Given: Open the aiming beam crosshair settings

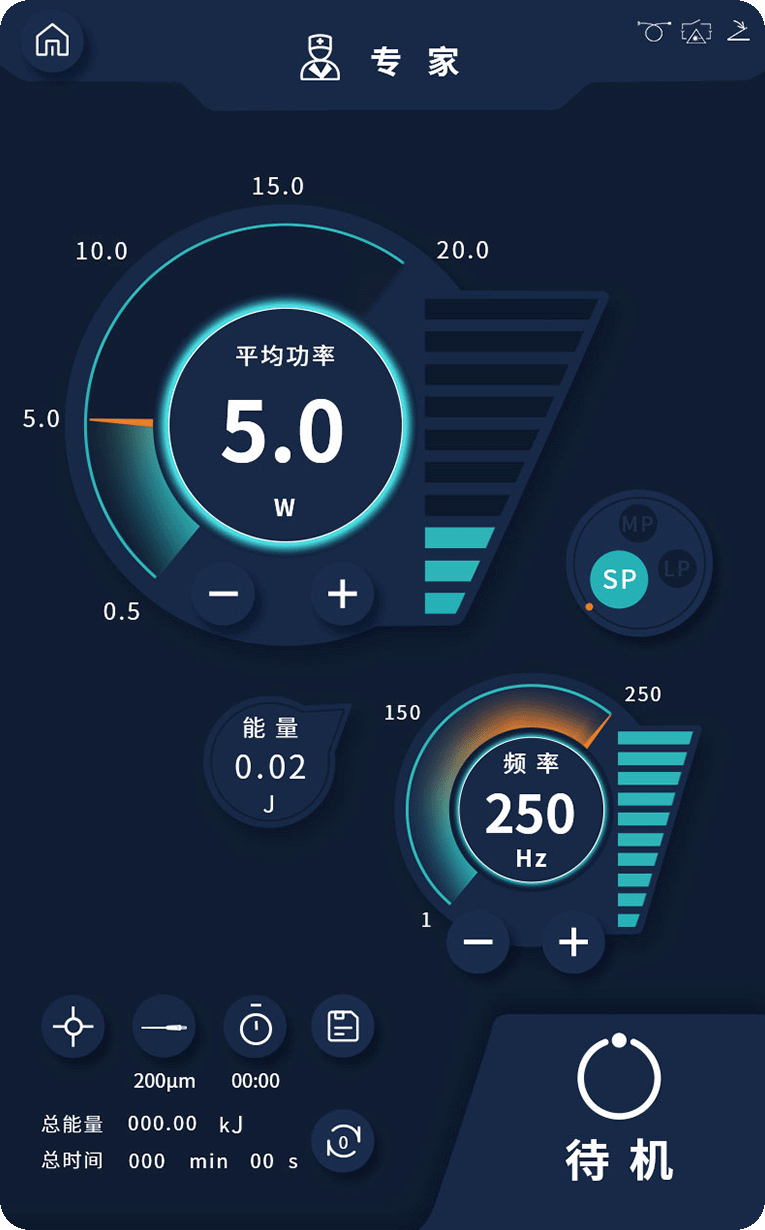Looking at the screenshot, I should (73, 1027).
